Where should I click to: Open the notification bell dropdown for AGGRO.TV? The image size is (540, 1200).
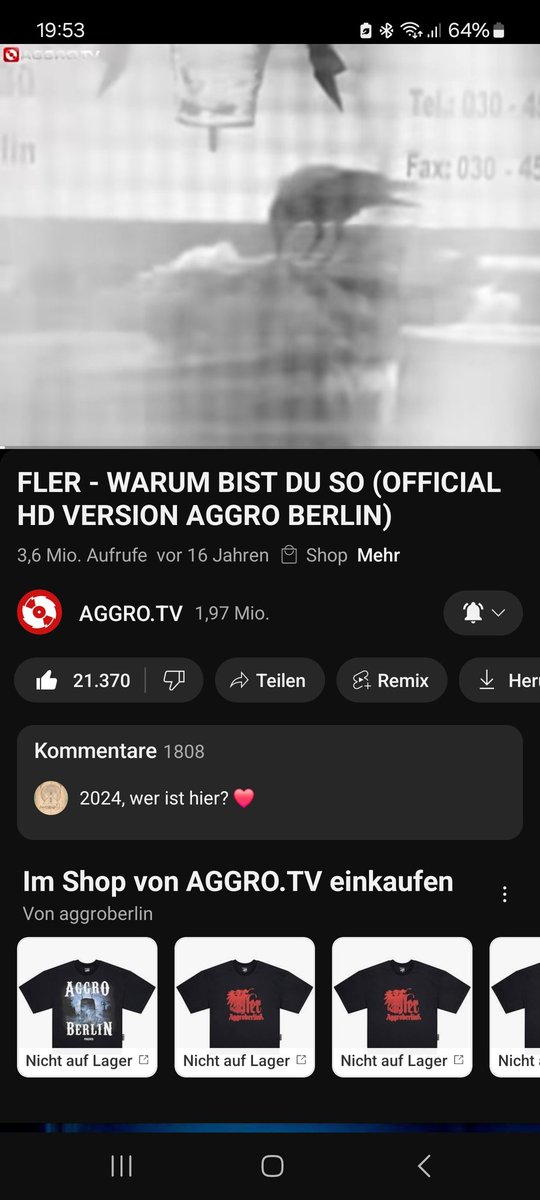coord(483,613)
